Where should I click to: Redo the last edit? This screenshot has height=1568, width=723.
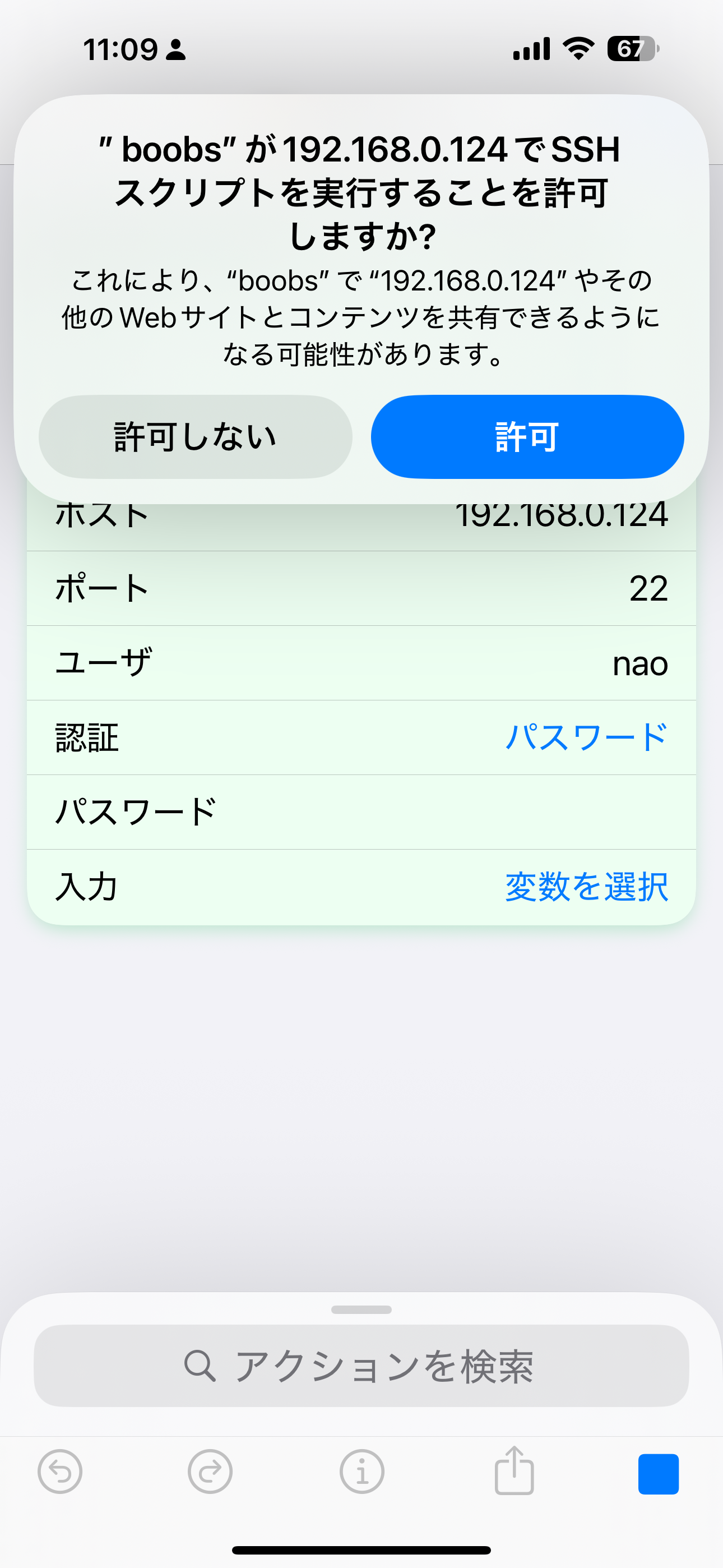[210, 1472]
